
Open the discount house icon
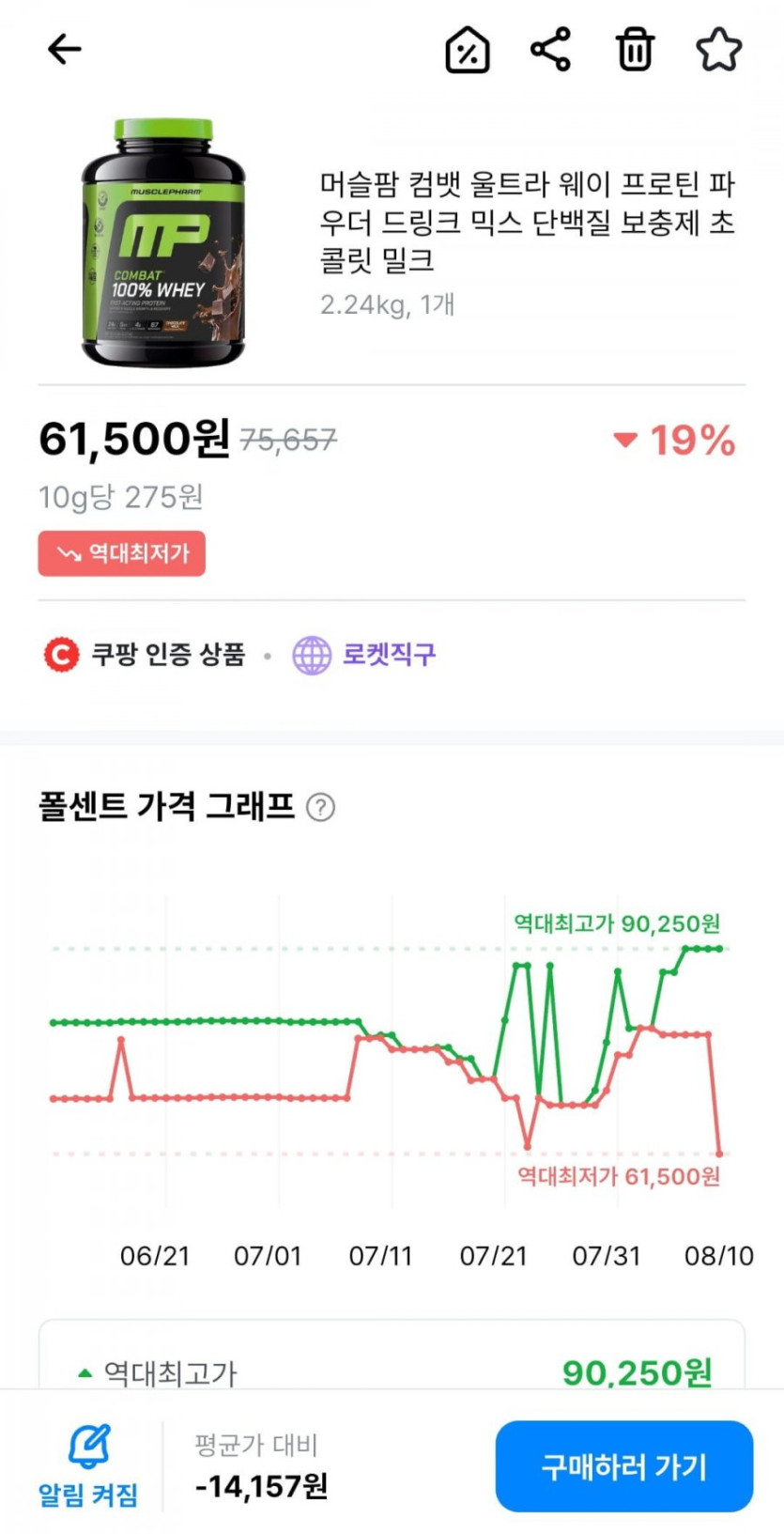pos(467,50)
